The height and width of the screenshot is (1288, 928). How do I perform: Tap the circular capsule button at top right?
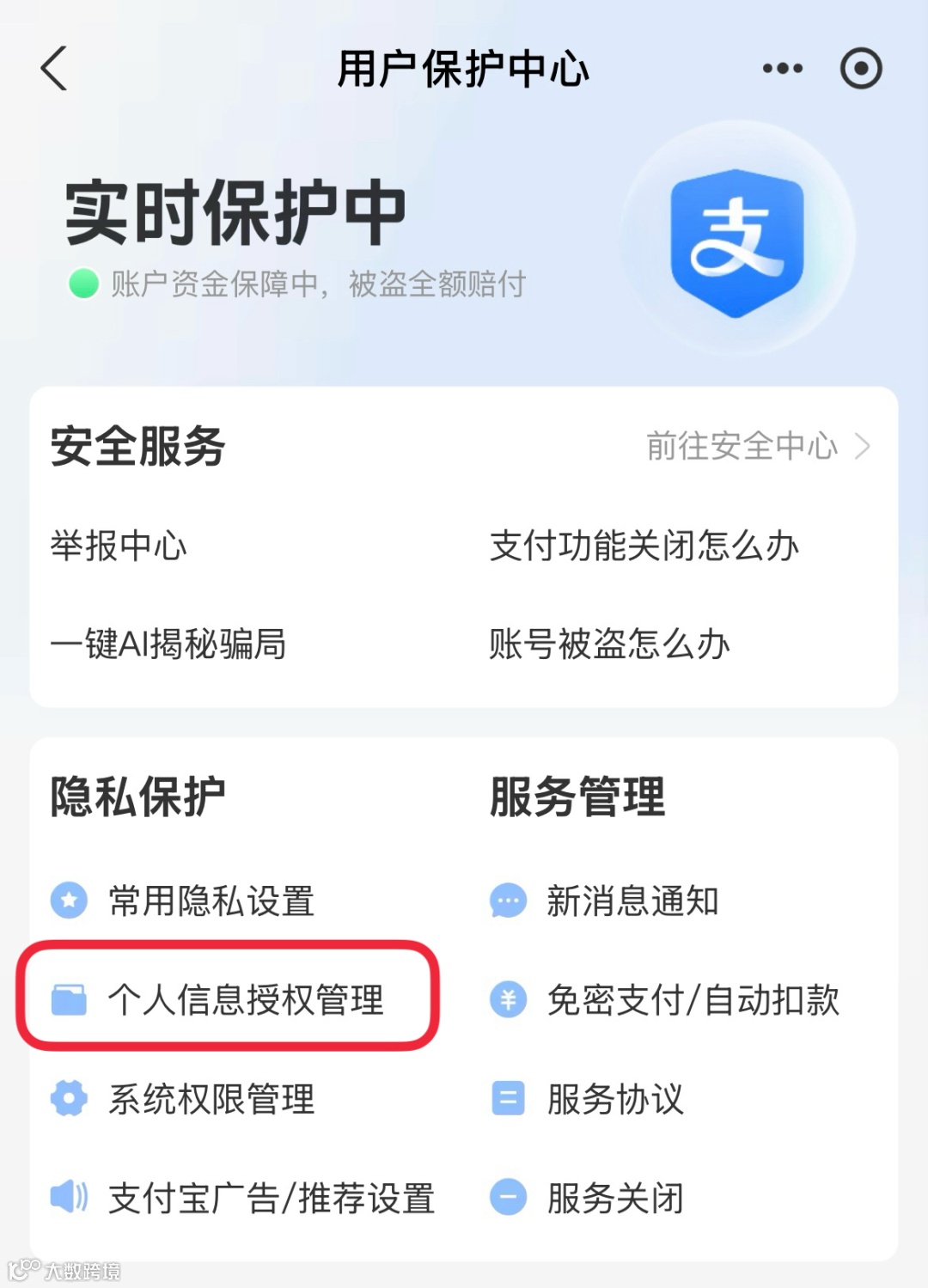862,68
